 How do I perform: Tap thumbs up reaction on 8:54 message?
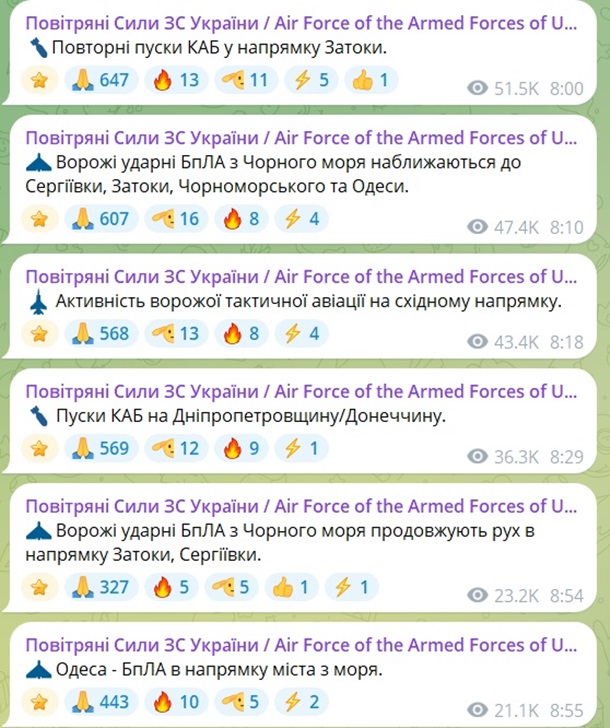click(x=297, y=587)
